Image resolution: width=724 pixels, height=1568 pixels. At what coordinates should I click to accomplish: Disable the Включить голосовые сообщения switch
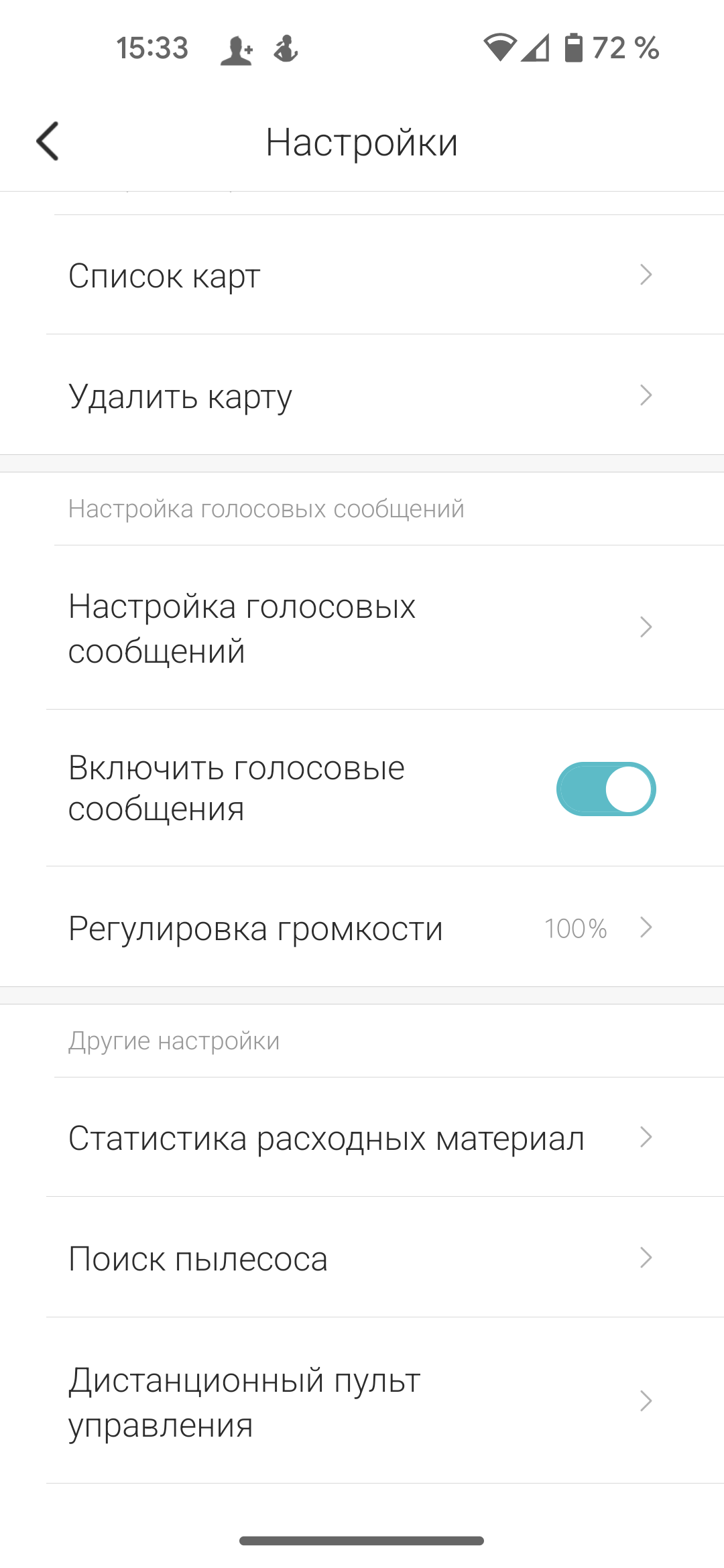point(605,789)
